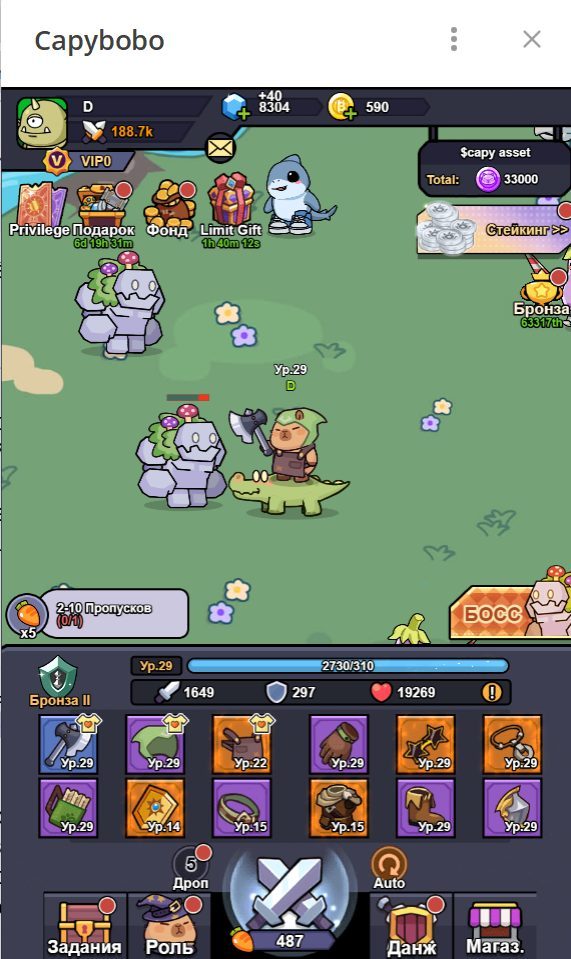Open the Дроп settings

[191, 868]
